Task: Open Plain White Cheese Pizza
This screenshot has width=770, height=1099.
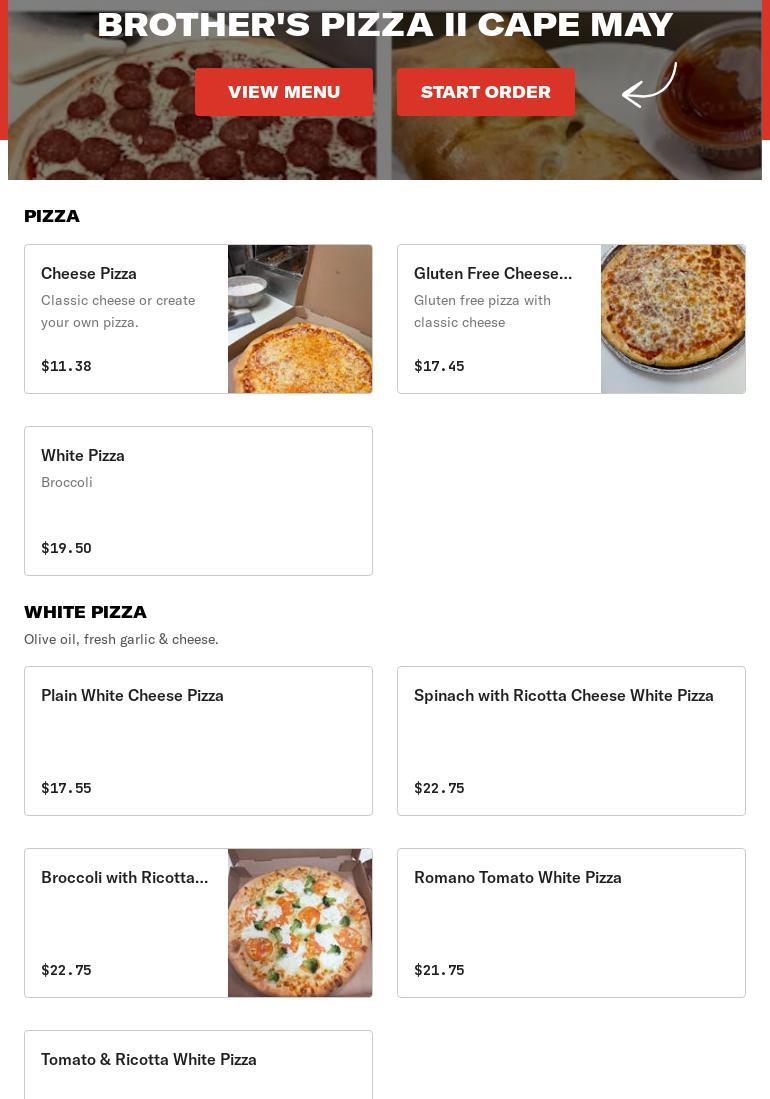Action: pyautogui.click(x=198, y=741)
